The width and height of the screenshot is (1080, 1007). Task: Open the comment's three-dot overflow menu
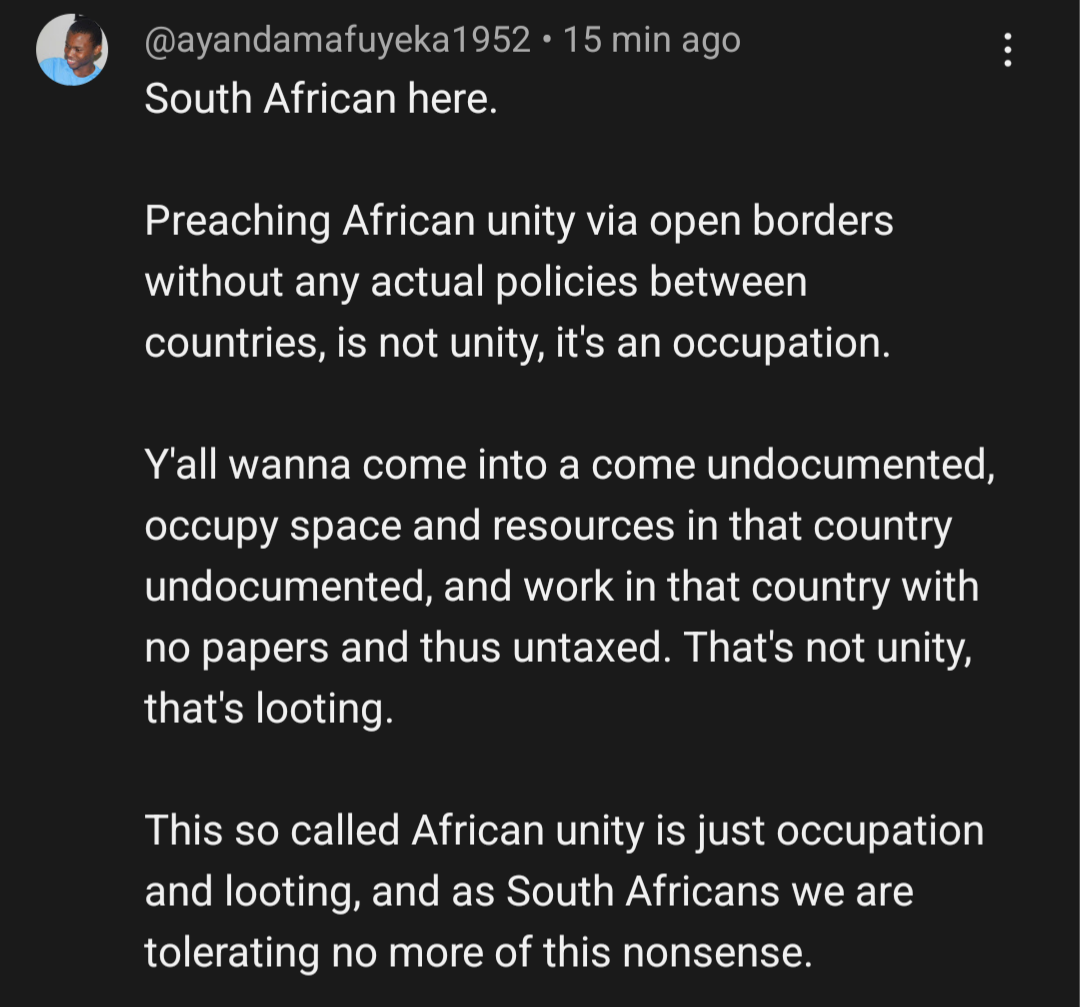[x=1007, y=50]
